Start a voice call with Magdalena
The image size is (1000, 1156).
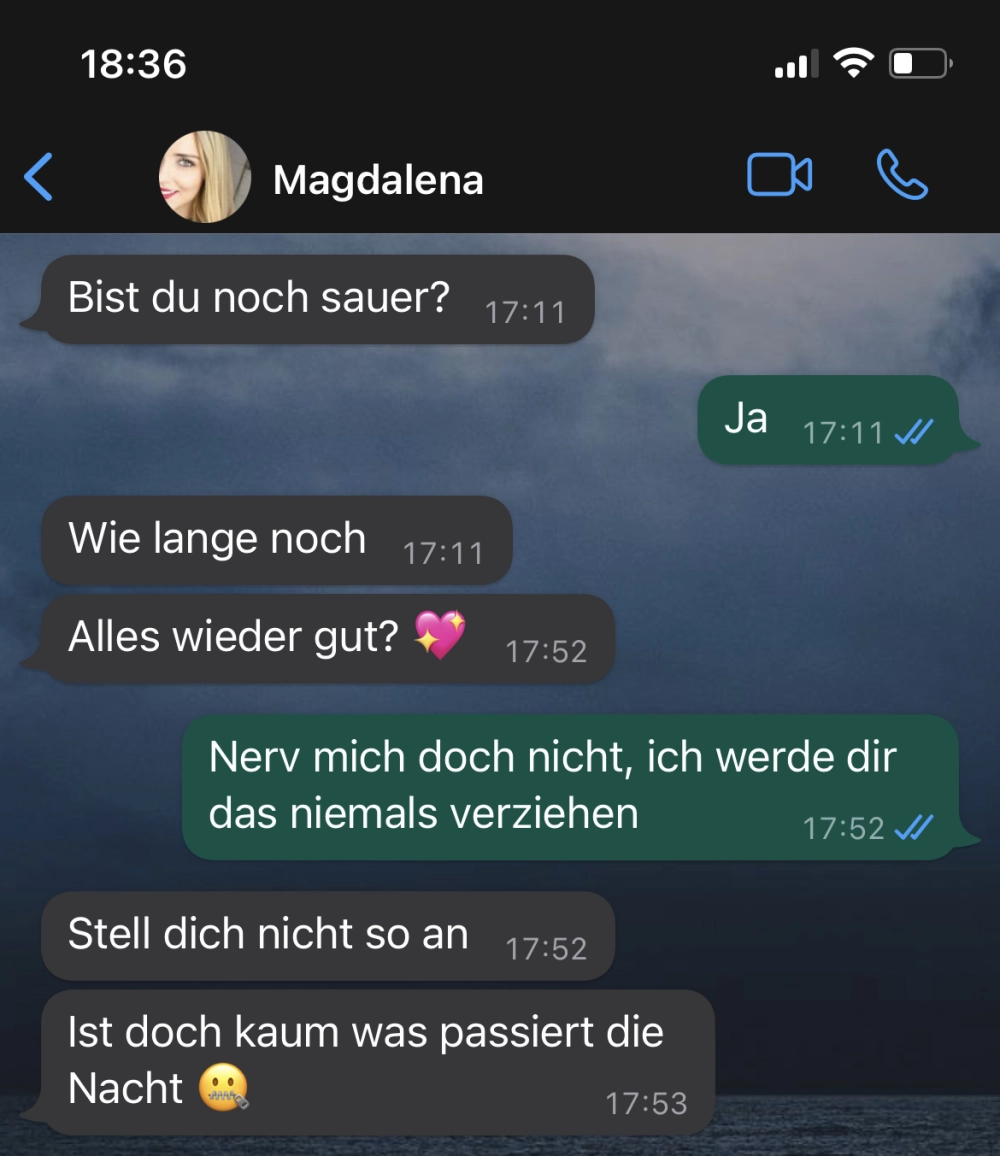[901, 176]
